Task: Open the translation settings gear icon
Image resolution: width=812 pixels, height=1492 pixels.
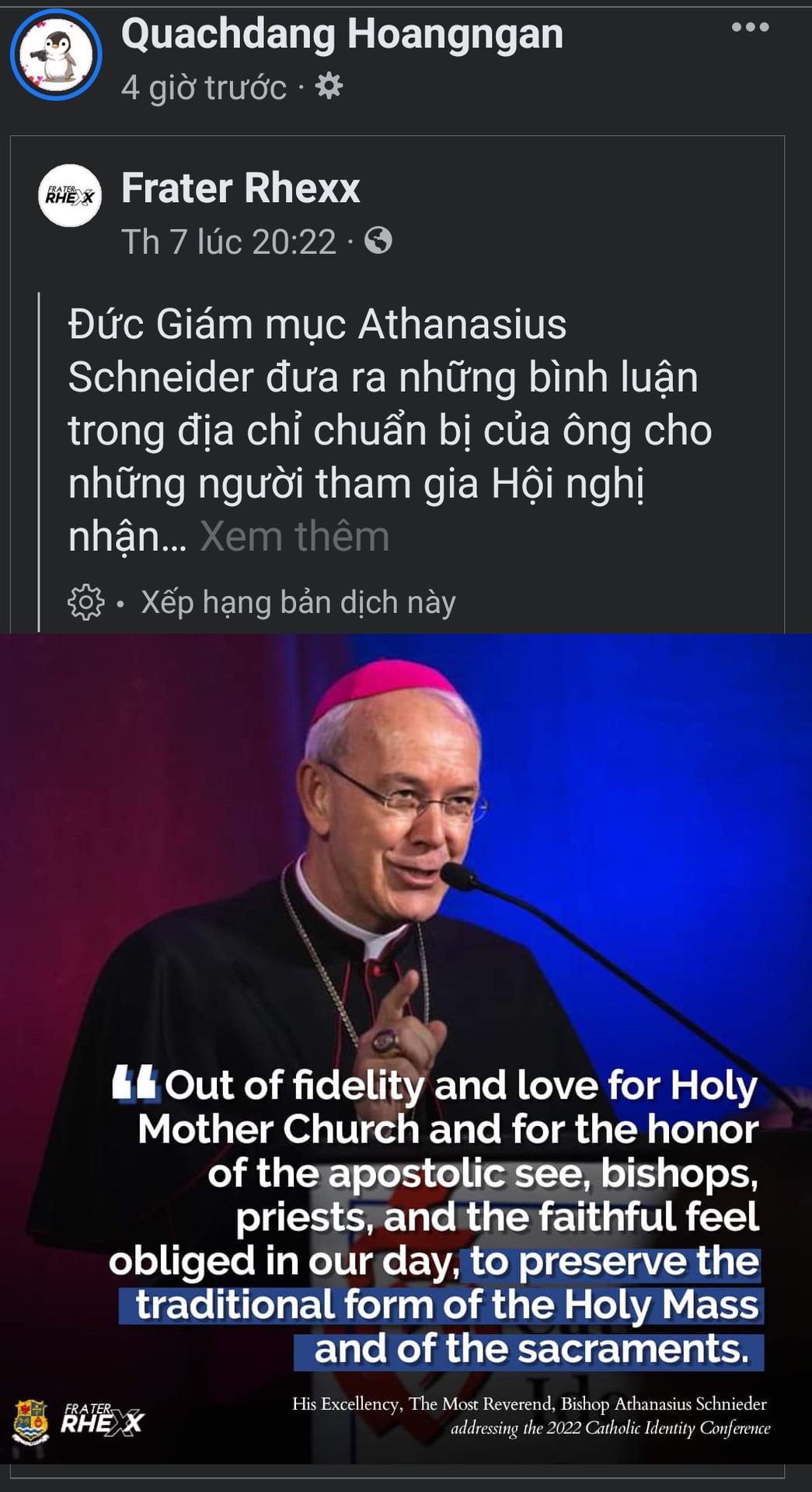Action: [85, 601]
